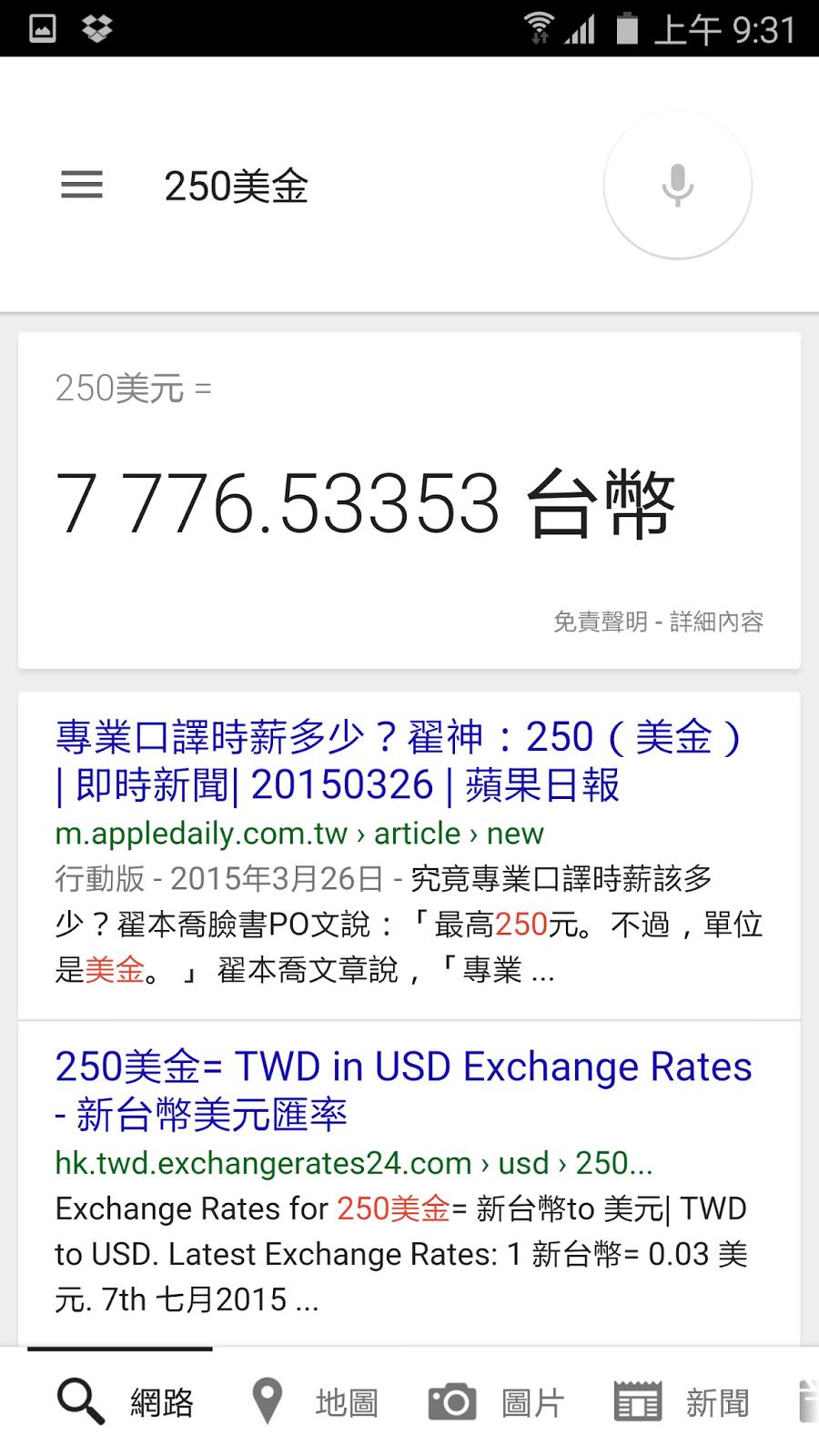
Task: Open the hamburger menu drawer
Action: (82, 186)
